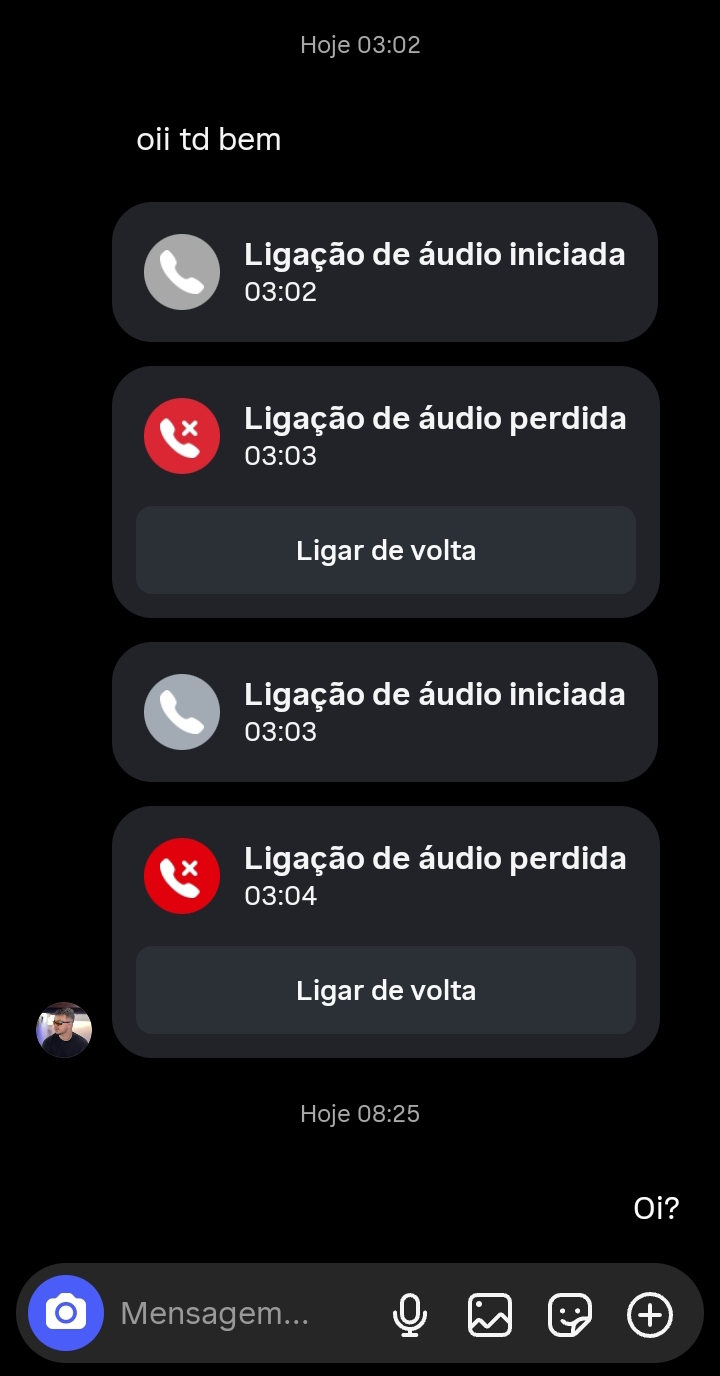Tap Ligar de volta for the 03:04 missed call
Image resolution: width=720 pixels, height=1376 pixels.
click(x=386, y=990)
